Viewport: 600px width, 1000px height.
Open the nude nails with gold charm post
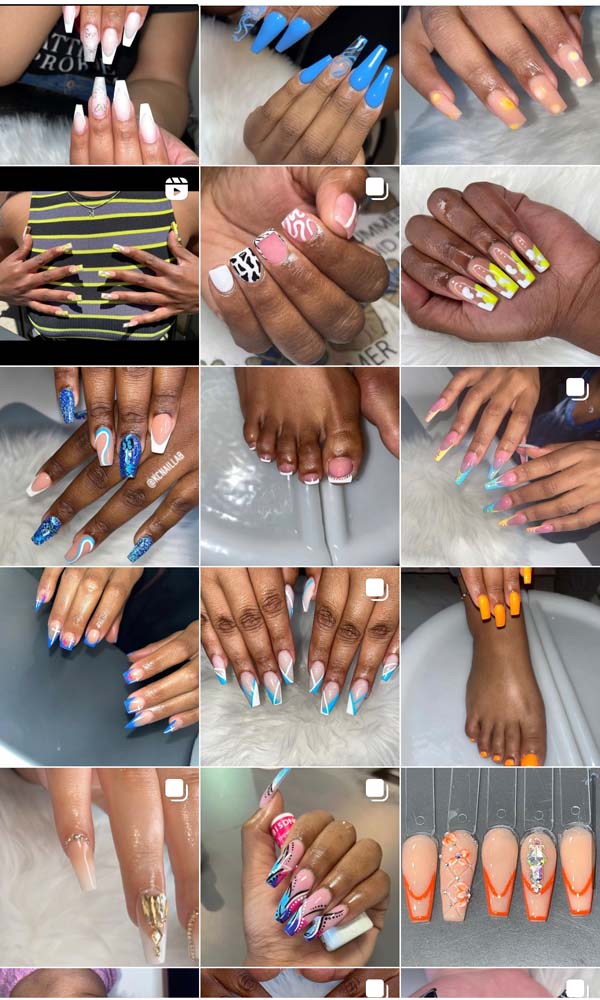pyautogui.click(x=99, y=867)
